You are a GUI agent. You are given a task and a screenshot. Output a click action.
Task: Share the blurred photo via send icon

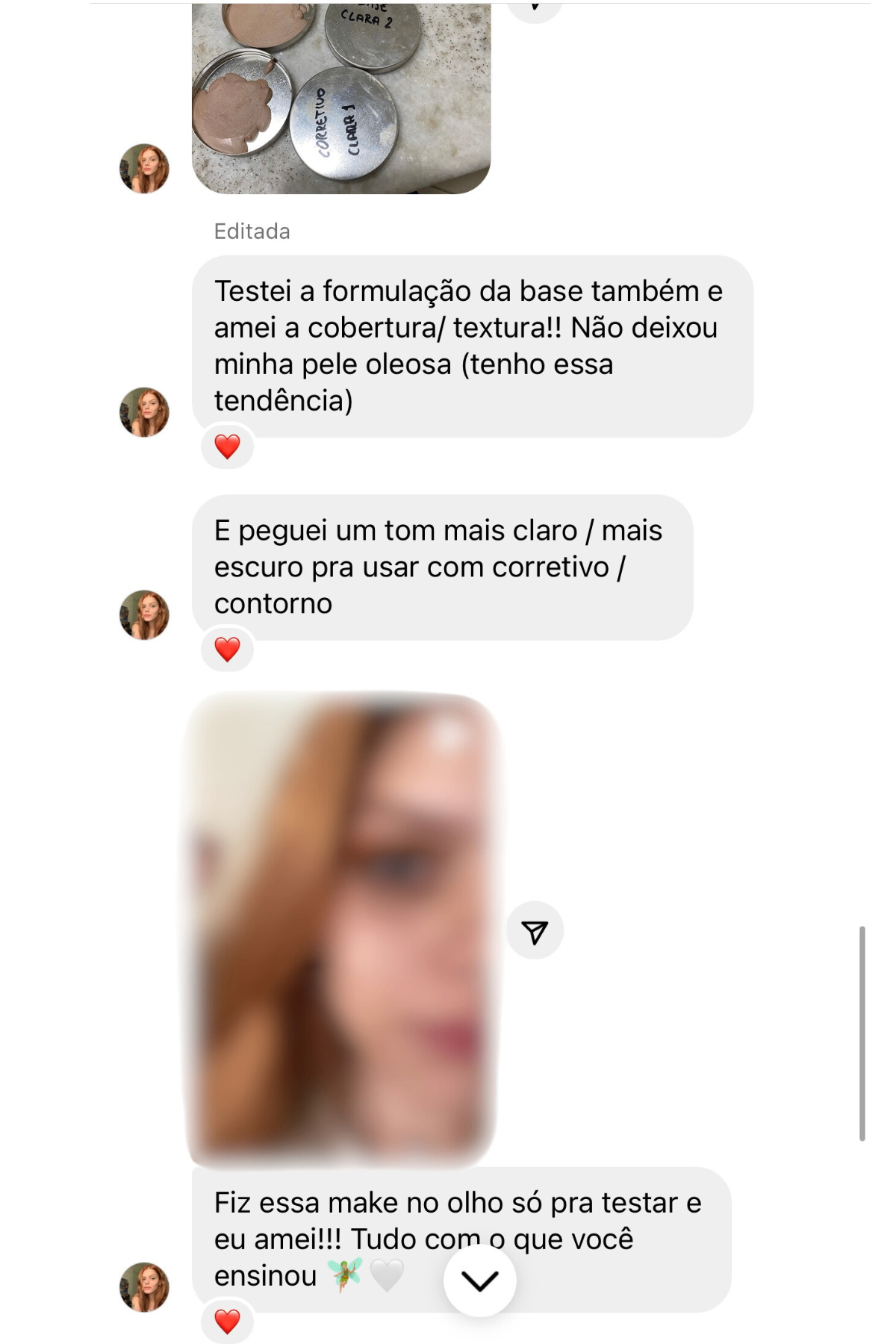(535, 931)
